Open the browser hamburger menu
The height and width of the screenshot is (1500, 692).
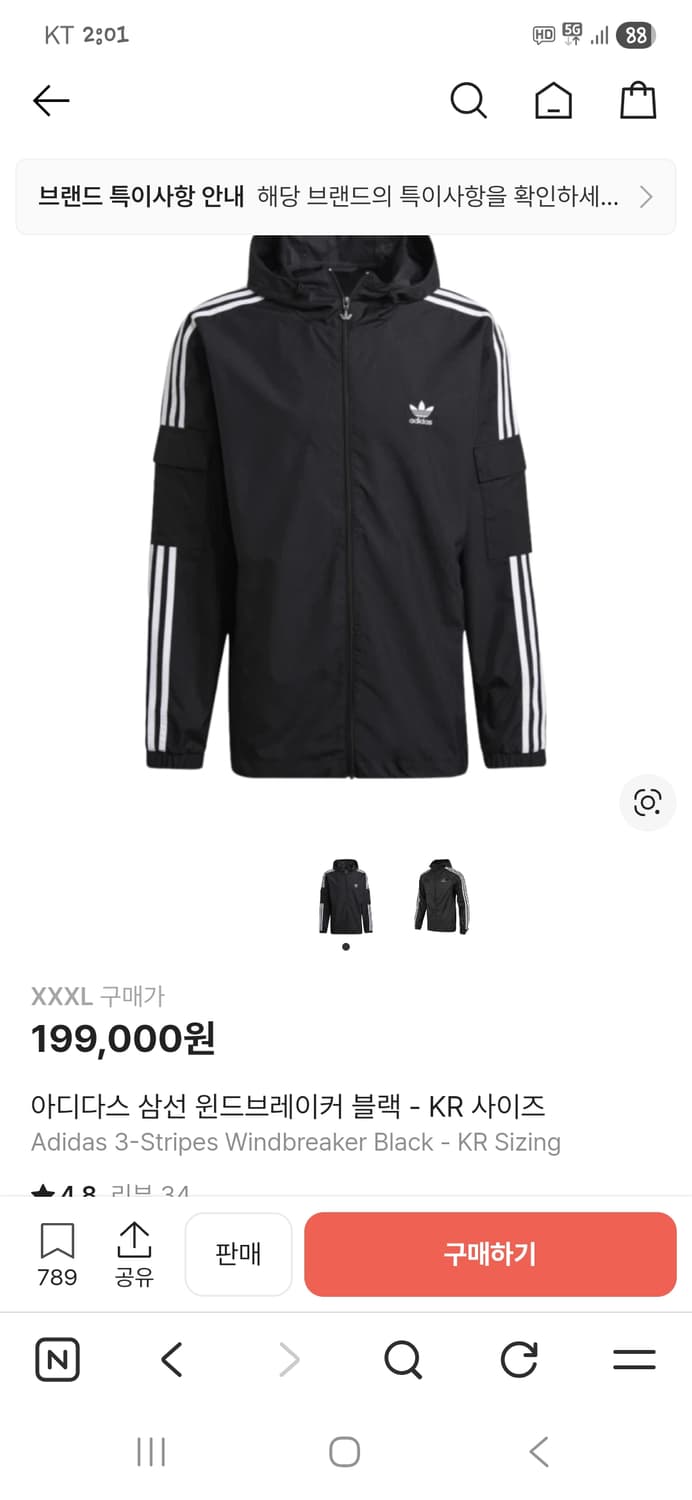pyautogui.click(x=634, y=1360)
